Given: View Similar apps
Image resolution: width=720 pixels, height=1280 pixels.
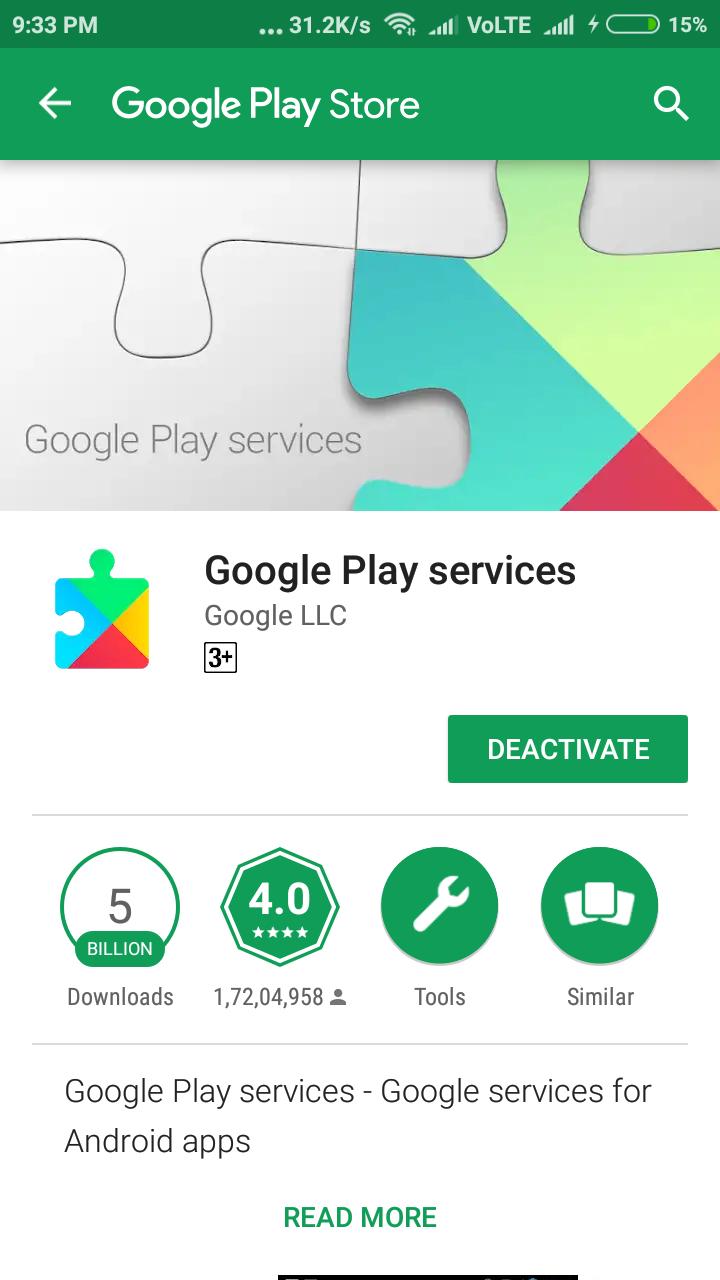Looking at the screenshot, I should [x=599, y=907].
